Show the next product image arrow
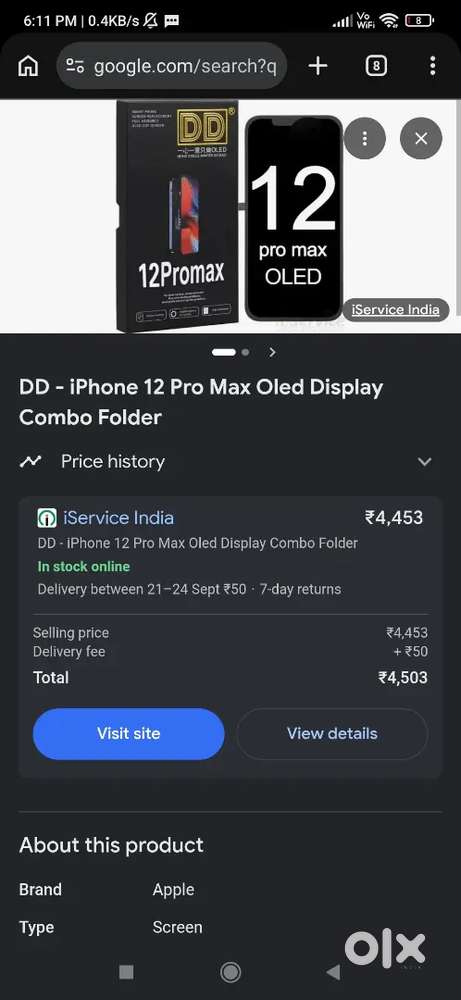461x1000 pixels. tap(272, 352)
